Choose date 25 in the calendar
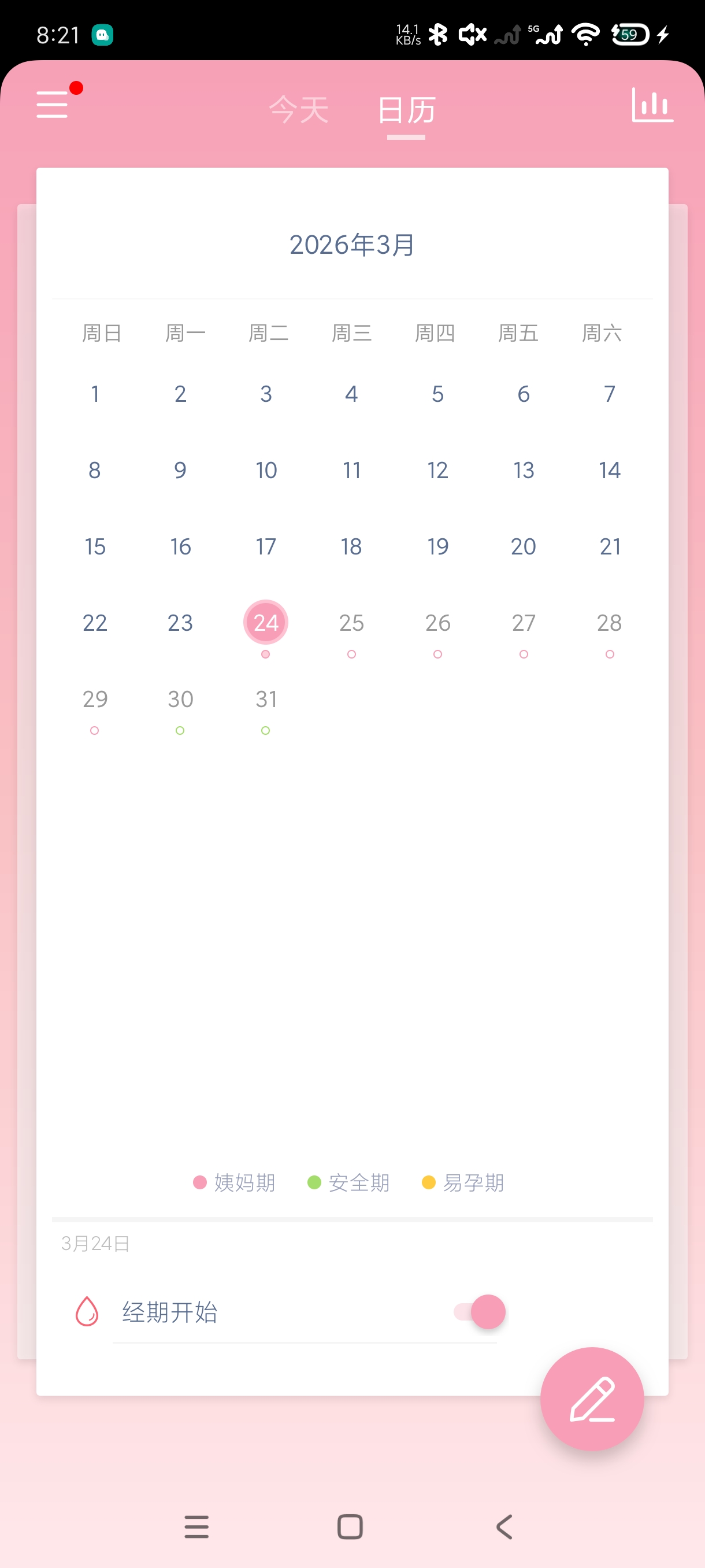The width and height of the screenshot is (705, 1568). 351,622
